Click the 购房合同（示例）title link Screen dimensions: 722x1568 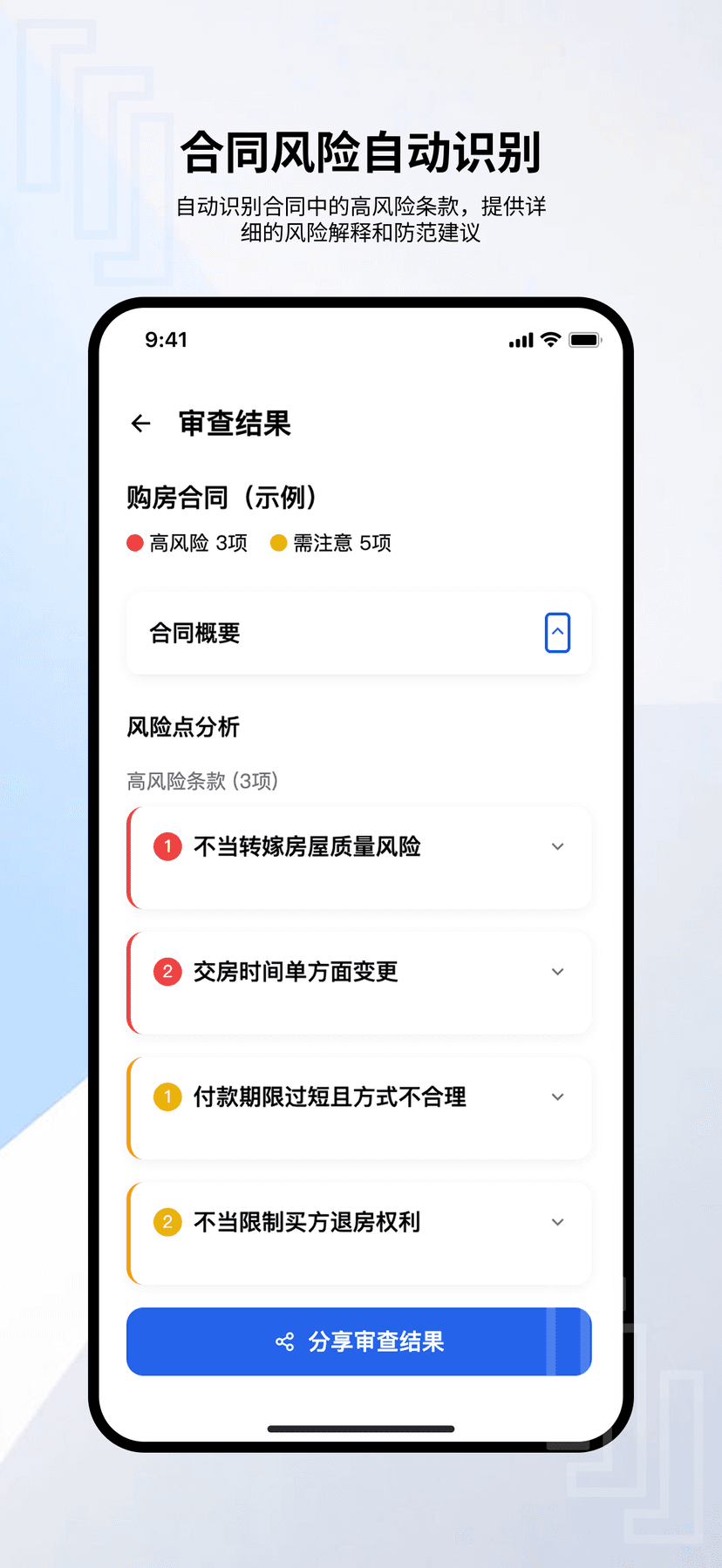click(222, 499)
